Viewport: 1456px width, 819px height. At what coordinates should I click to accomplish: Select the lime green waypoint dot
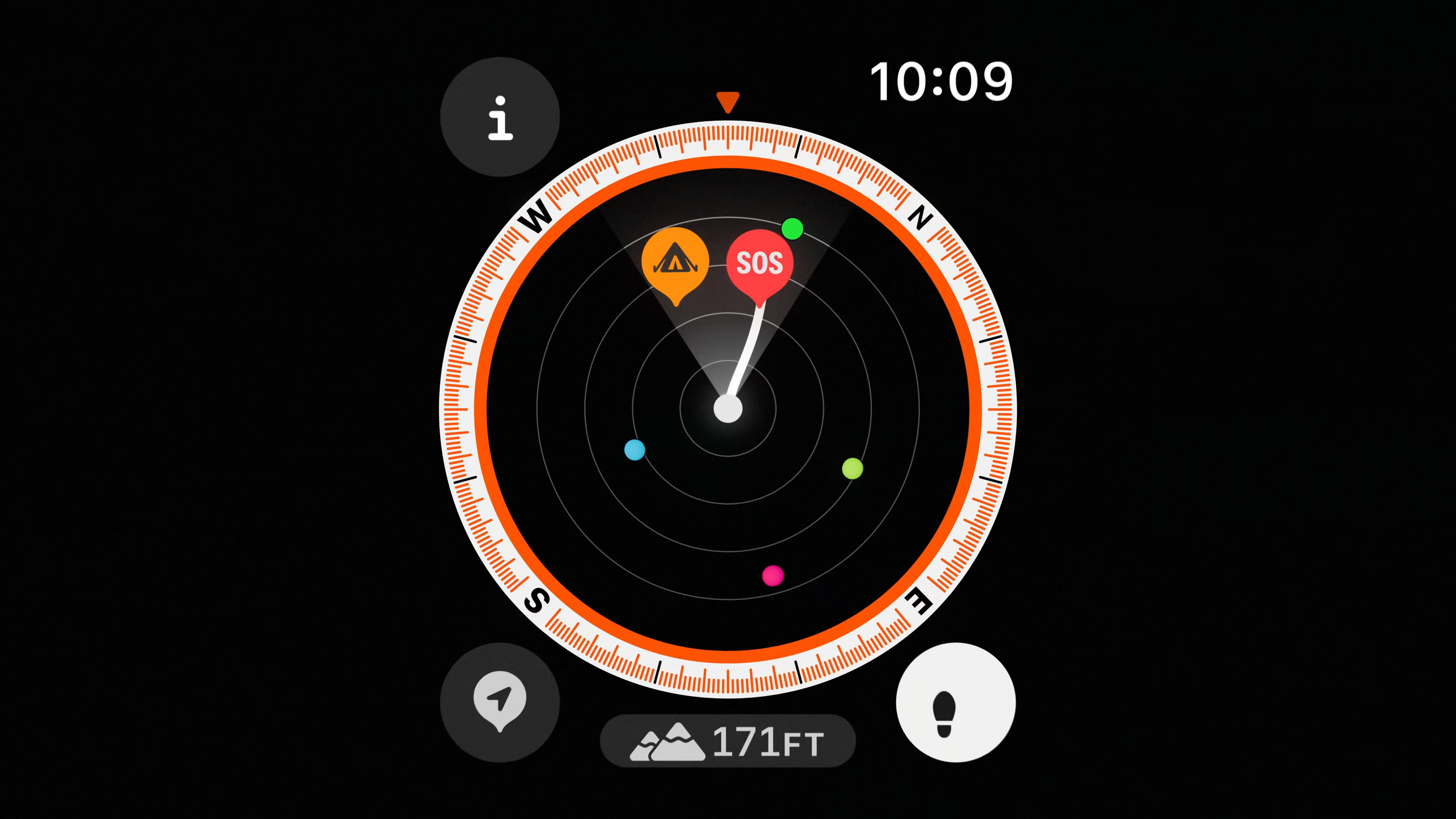(x=852, y=468)
